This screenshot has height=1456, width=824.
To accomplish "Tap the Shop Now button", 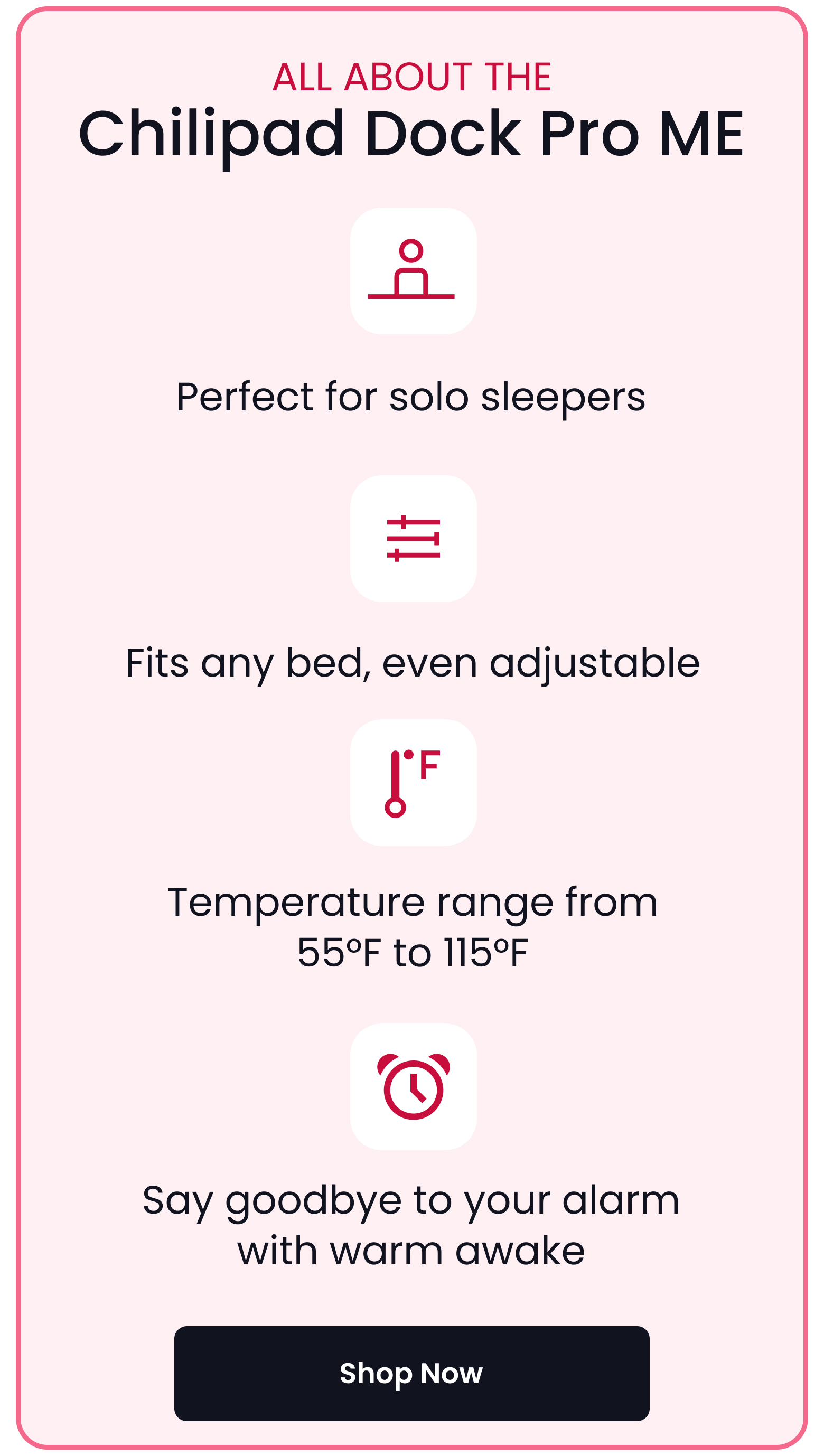I will pos(411,1373).
